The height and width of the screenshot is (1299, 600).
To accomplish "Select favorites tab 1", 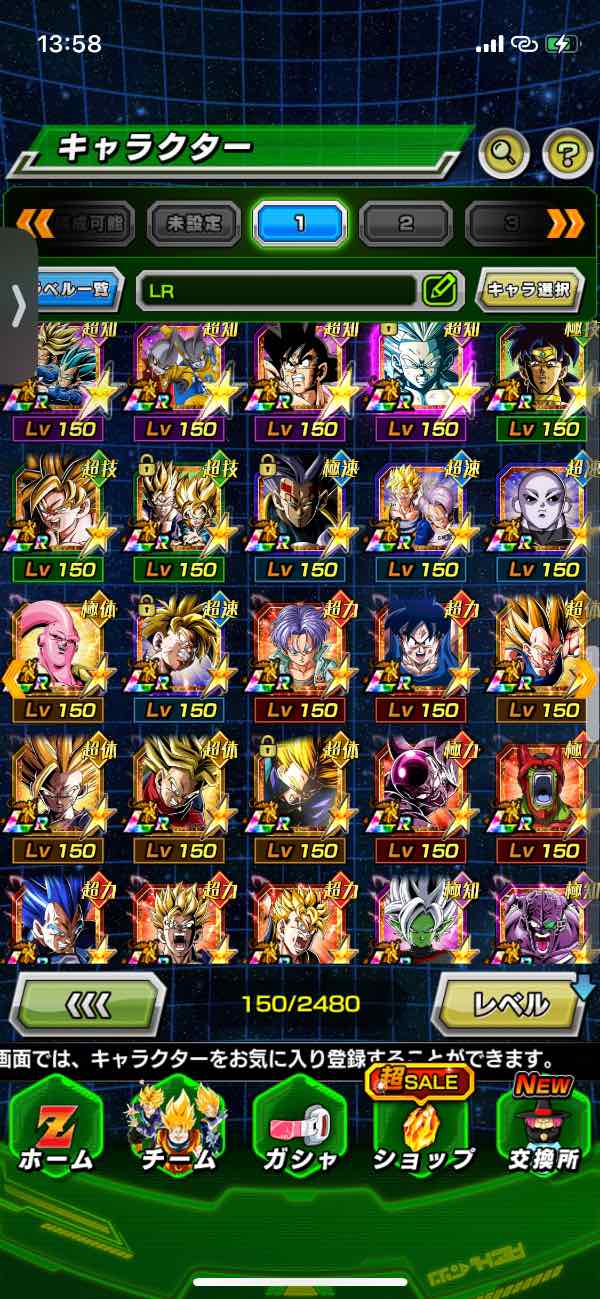I will pos(299,223).
